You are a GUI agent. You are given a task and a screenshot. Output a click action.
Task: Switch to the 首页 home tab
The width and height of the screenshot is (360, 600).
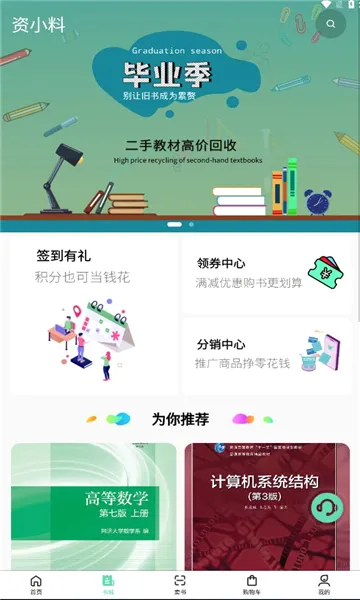point(36,585)
